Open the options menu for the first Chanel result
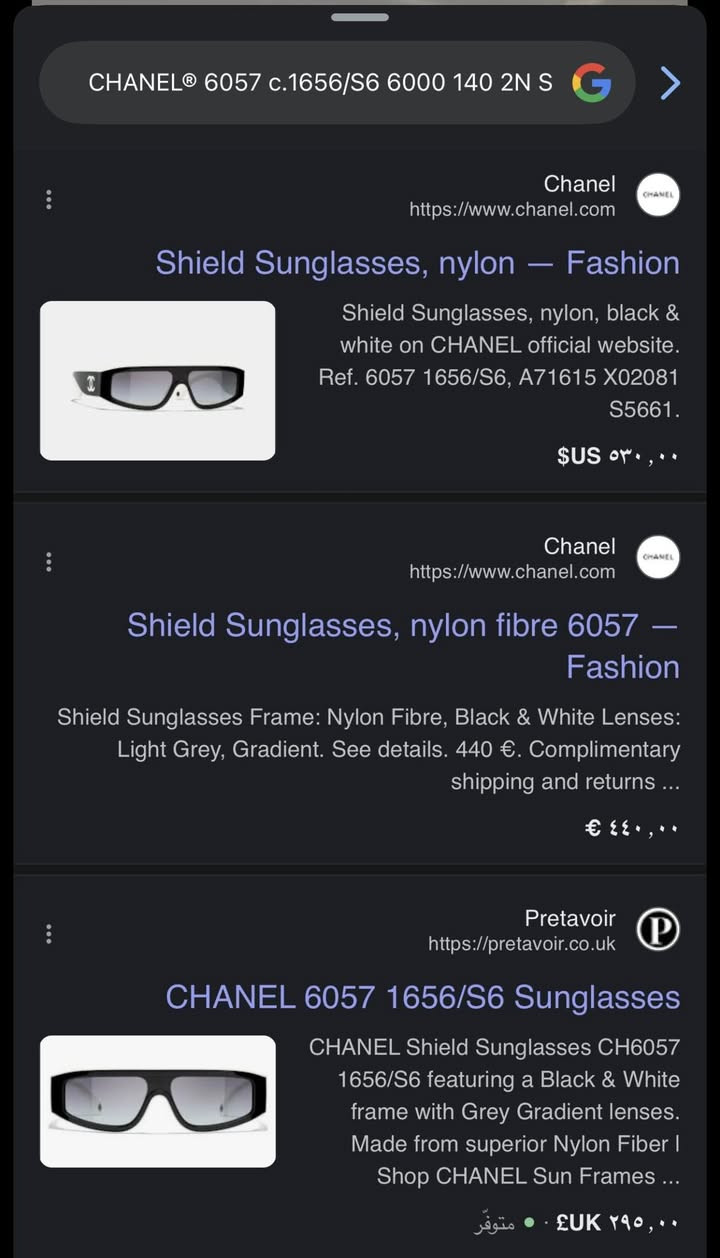720x1258 pixels. (48, 199)
